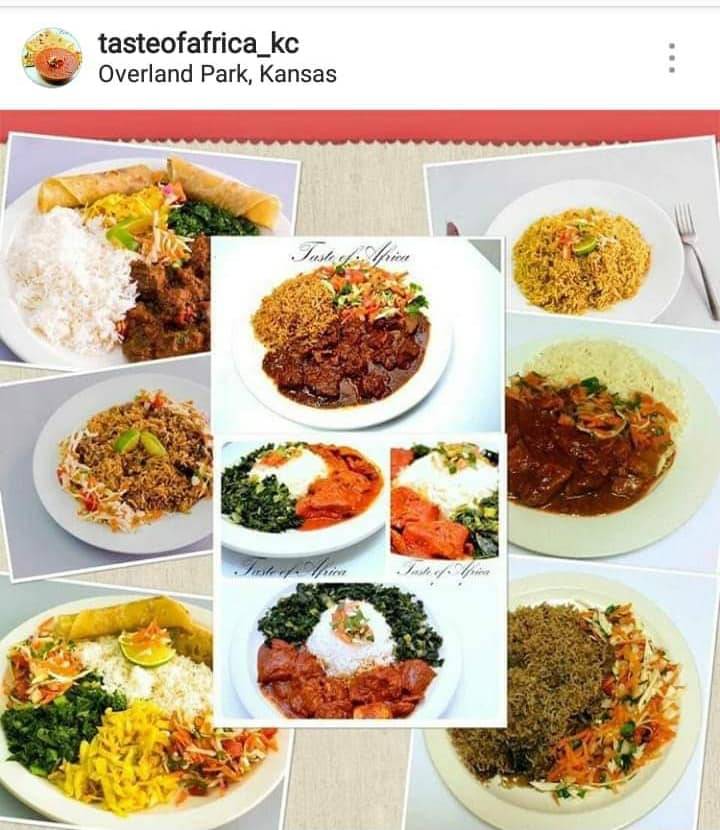Click the Overland Park, Kansas location link
Screen dimensions: 720x830
tap(215, 72)
